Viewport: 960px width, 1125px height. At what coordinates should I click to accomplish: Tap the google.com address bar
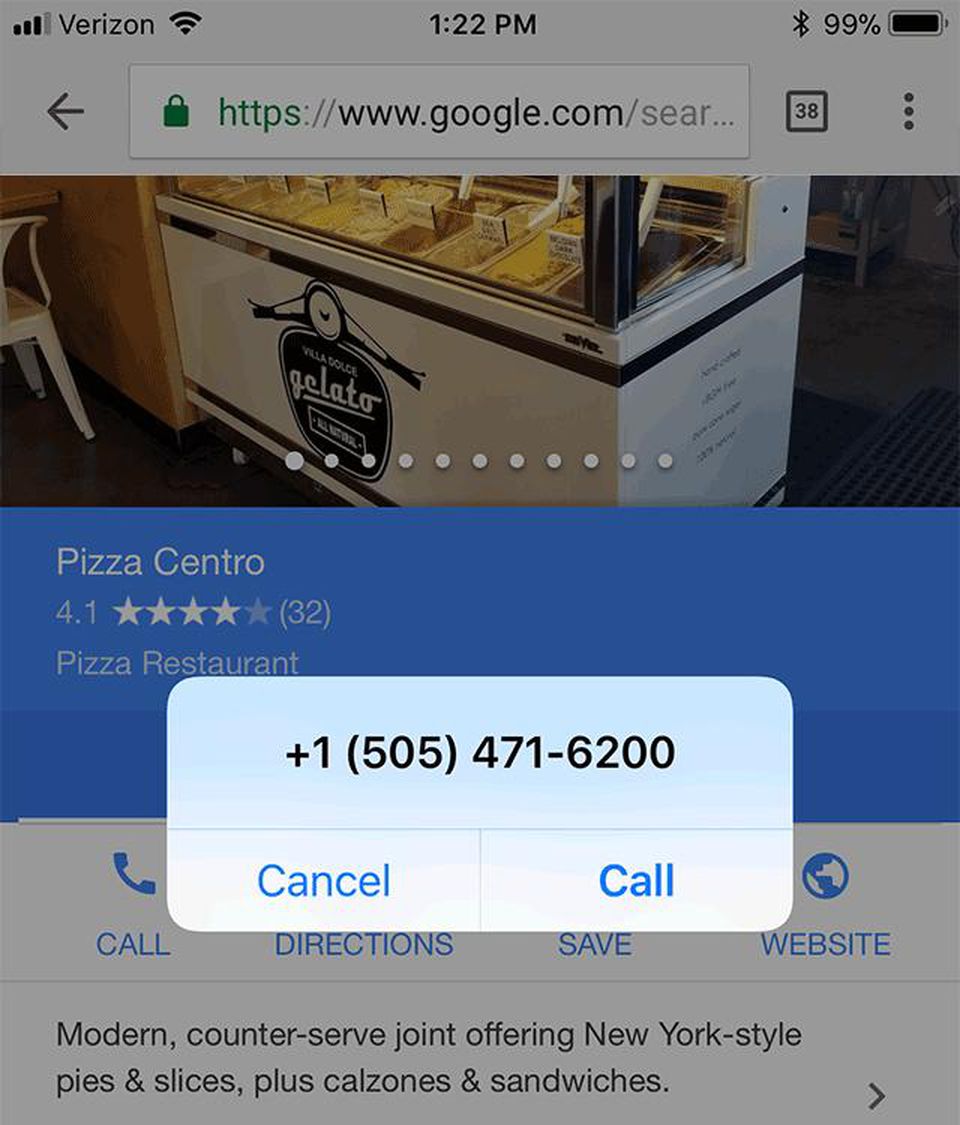pyautogui.click(x=440, y=113)
